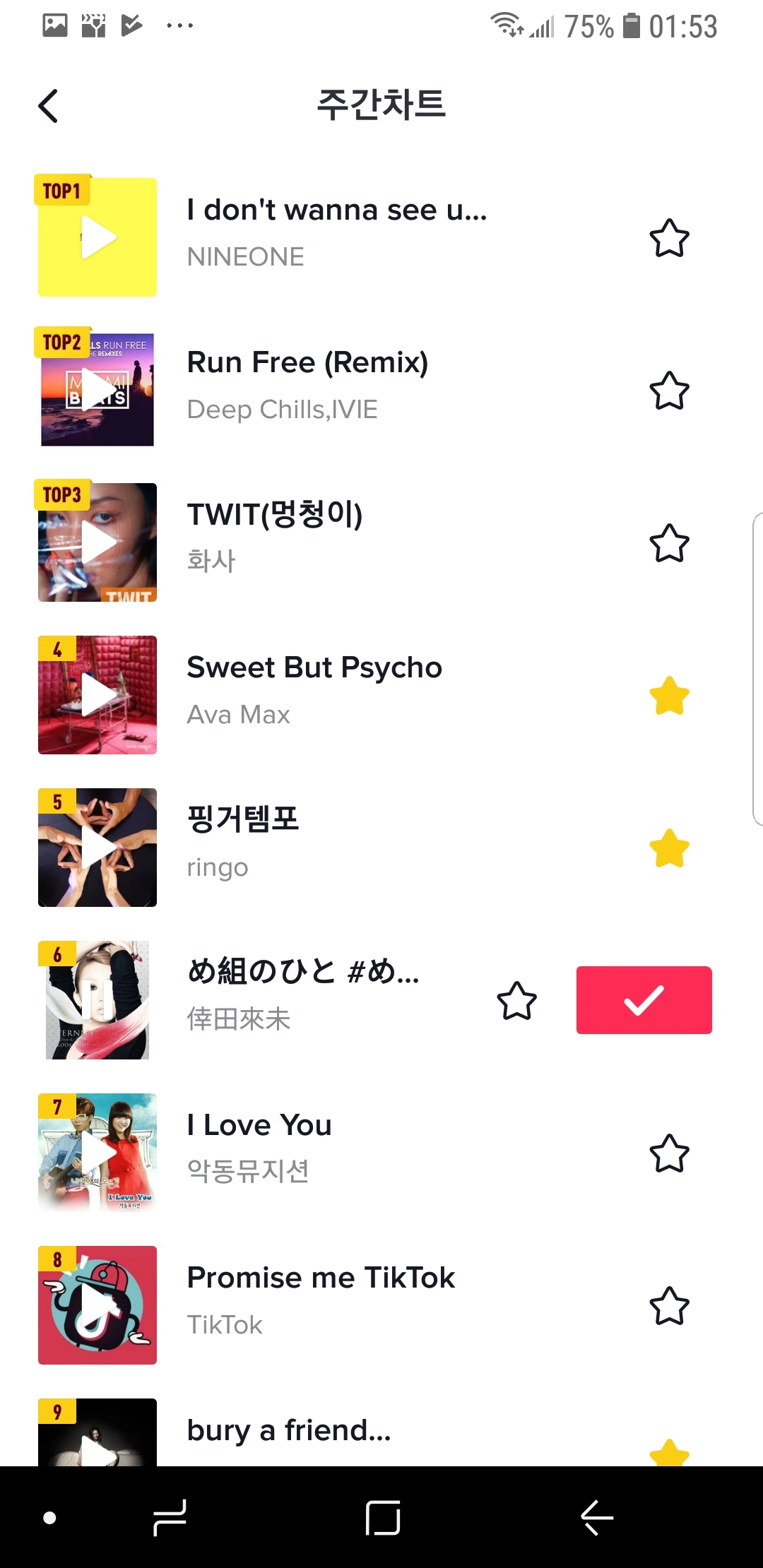Go back from the weekly chart

click(48, 106)
